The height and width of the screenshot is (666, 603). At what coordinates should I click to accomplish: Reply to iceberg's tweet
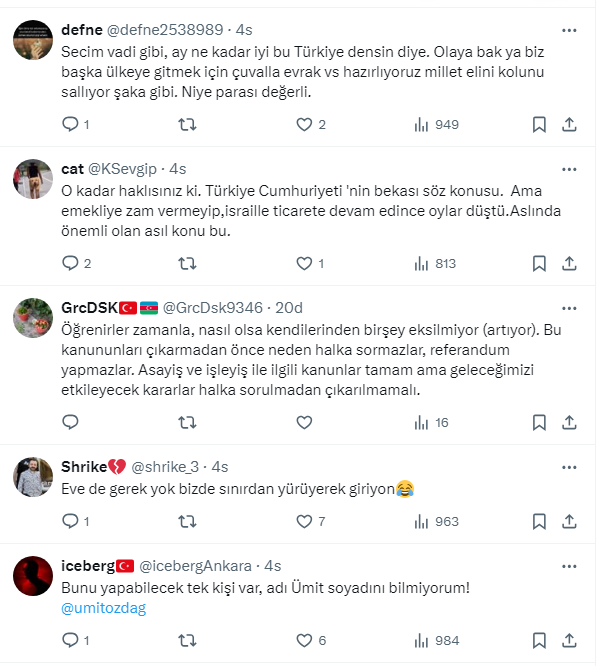click(x=70, y=640)
